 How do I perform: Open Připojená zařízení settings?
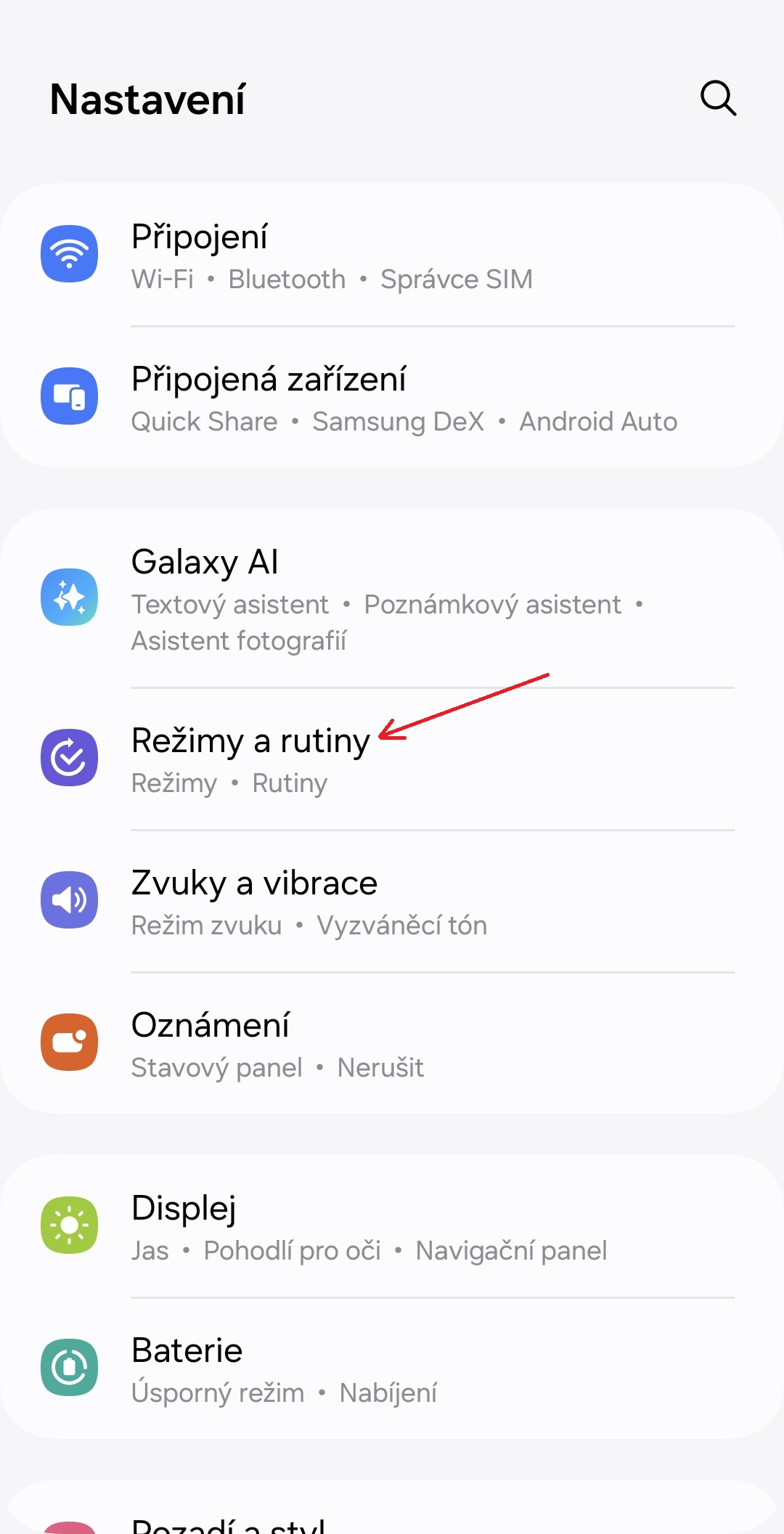pos(392,397)
